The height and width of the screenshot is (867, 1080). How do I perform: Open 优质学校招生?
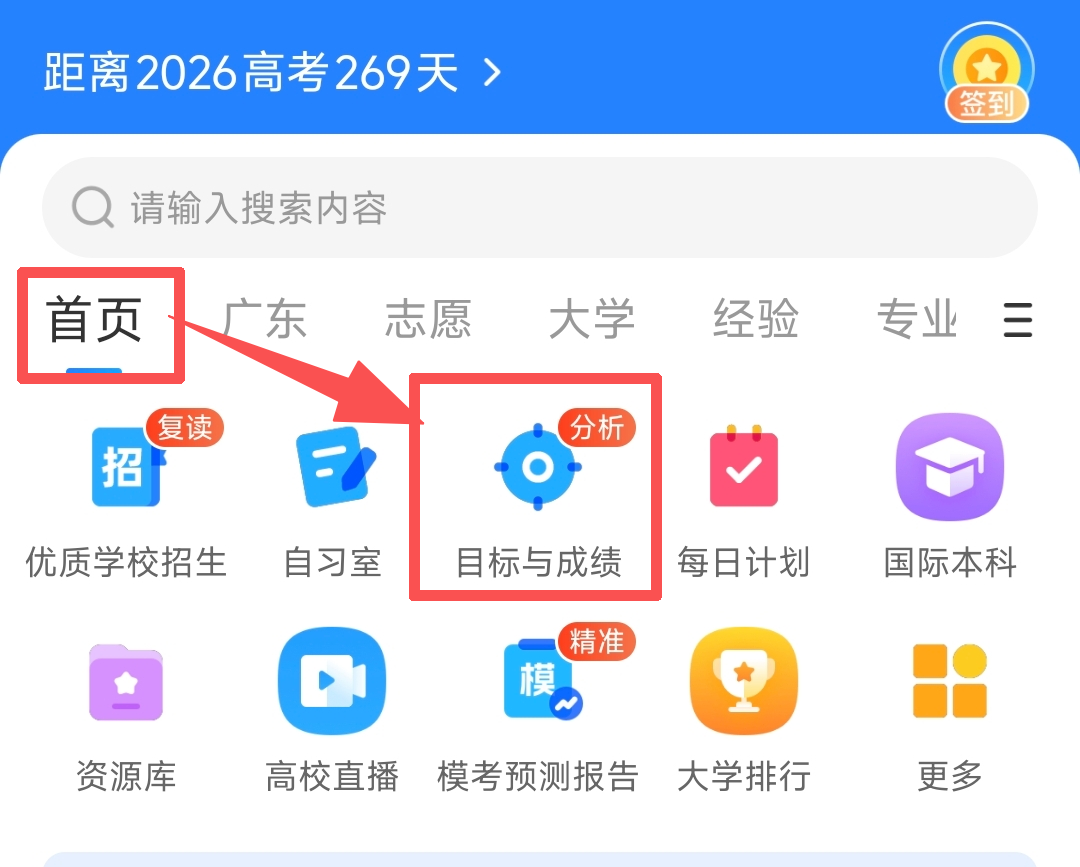pyautogui.click(x=126, y=497)
